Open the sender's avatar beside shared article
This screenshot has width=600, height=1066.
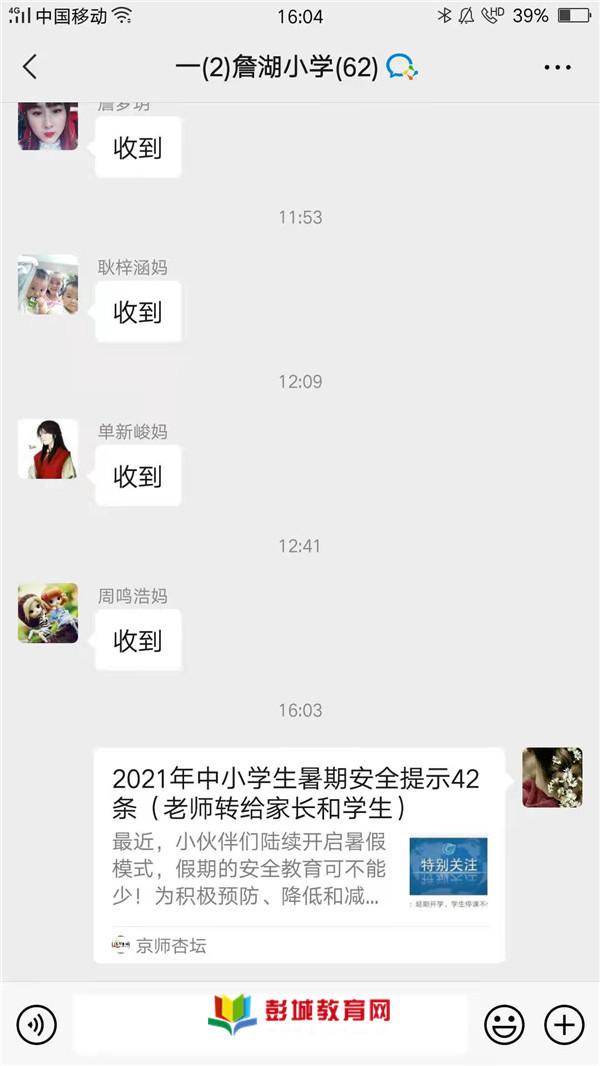(x=552, y=777)
